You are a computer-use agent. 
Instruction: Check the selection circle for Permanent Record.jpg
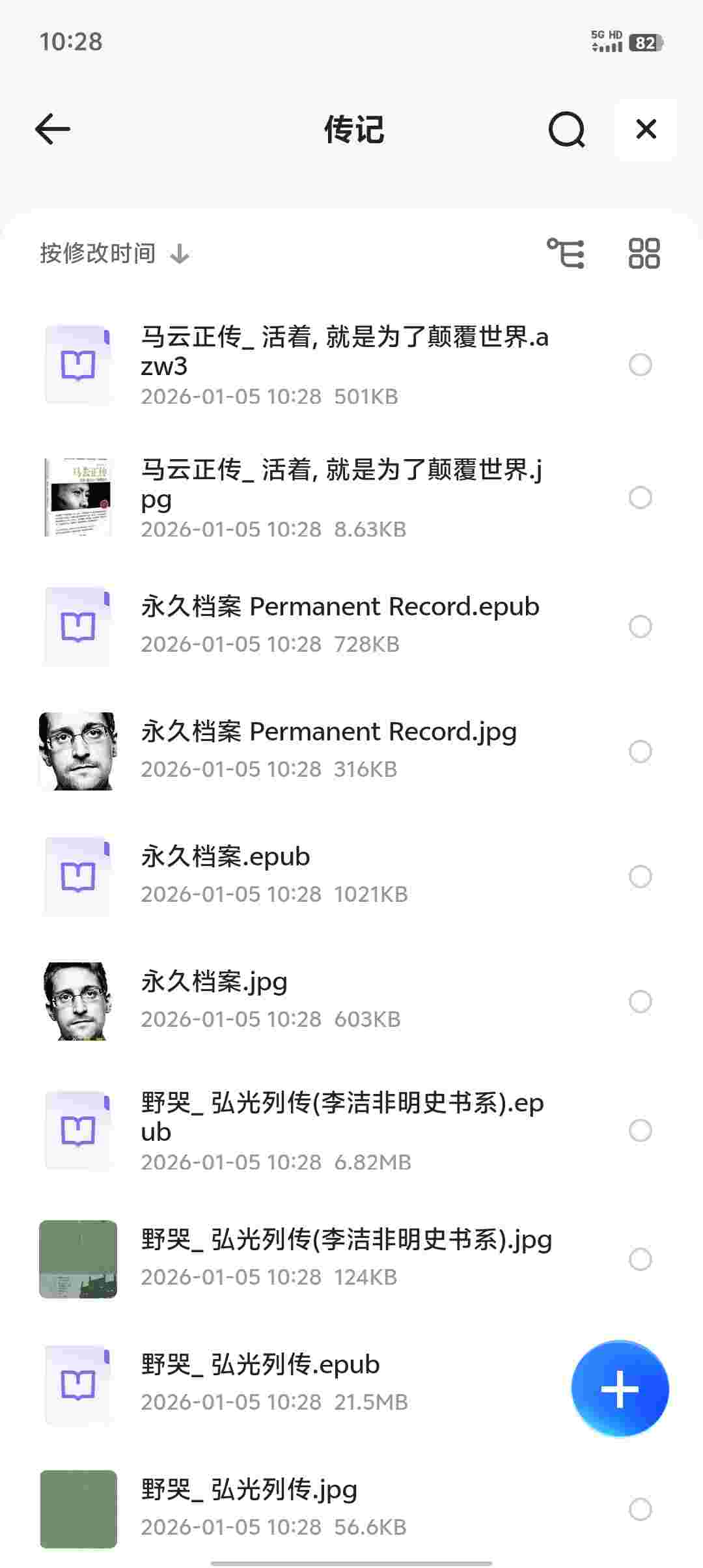[x=641, y=752]
